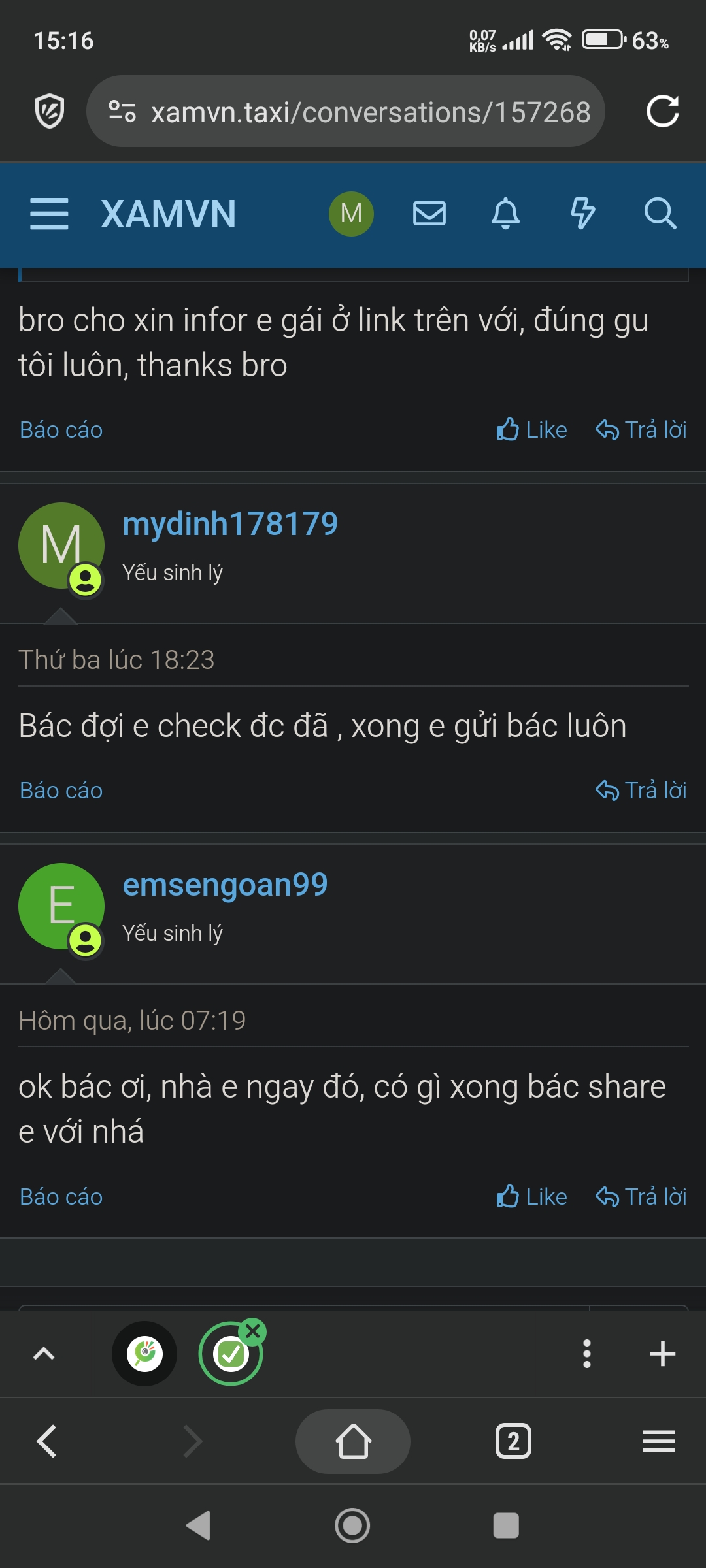Screen dimensions: 706x1568
Task: Reload the page in browser
Action: pos(662,111)
